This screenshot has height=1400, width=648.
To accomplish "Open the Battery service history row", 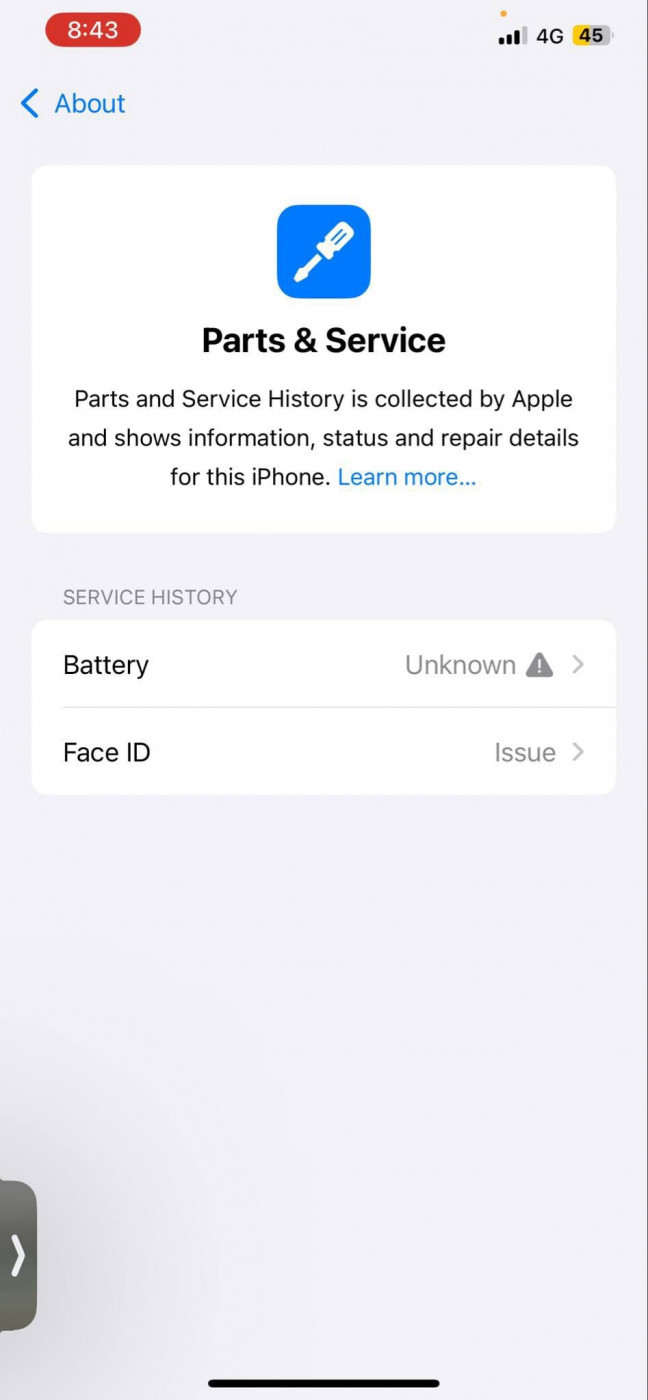I will [324, 664].
